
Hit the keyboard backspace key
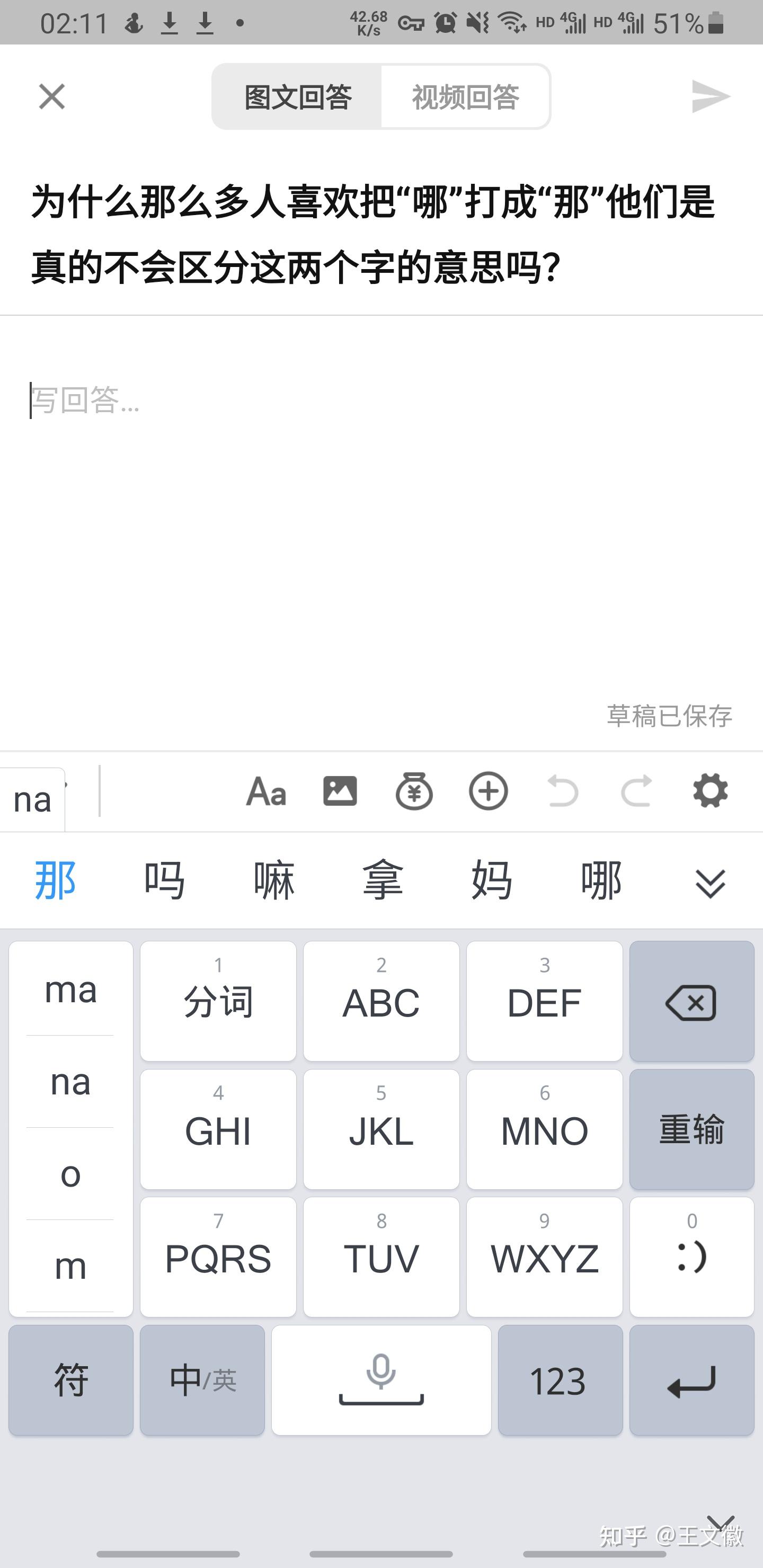click(x=692, y=1002)
